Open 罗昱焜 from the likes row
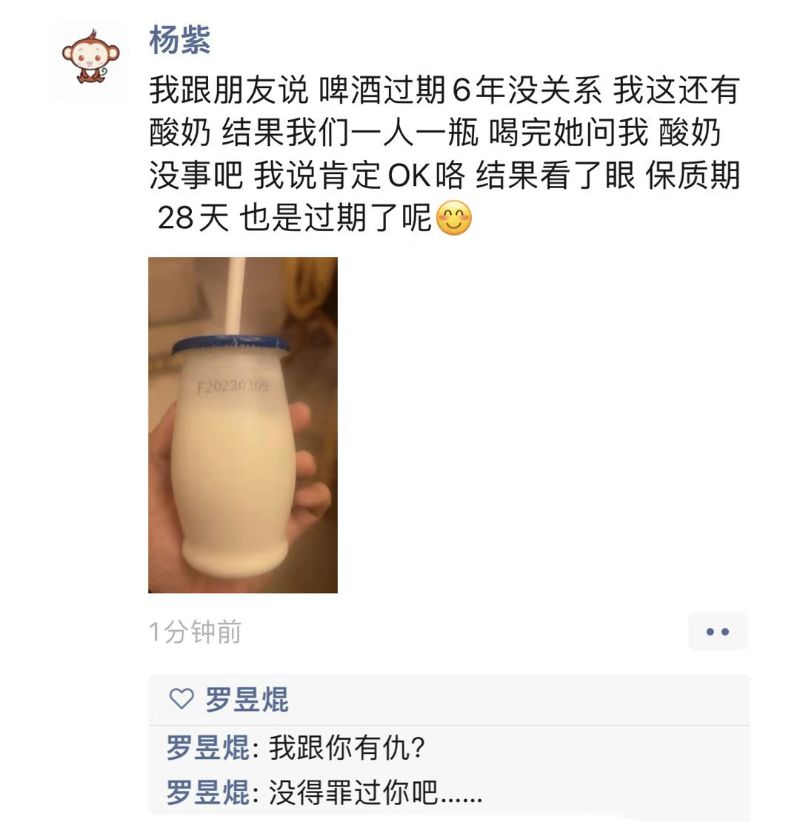 [x=246, y=700]
